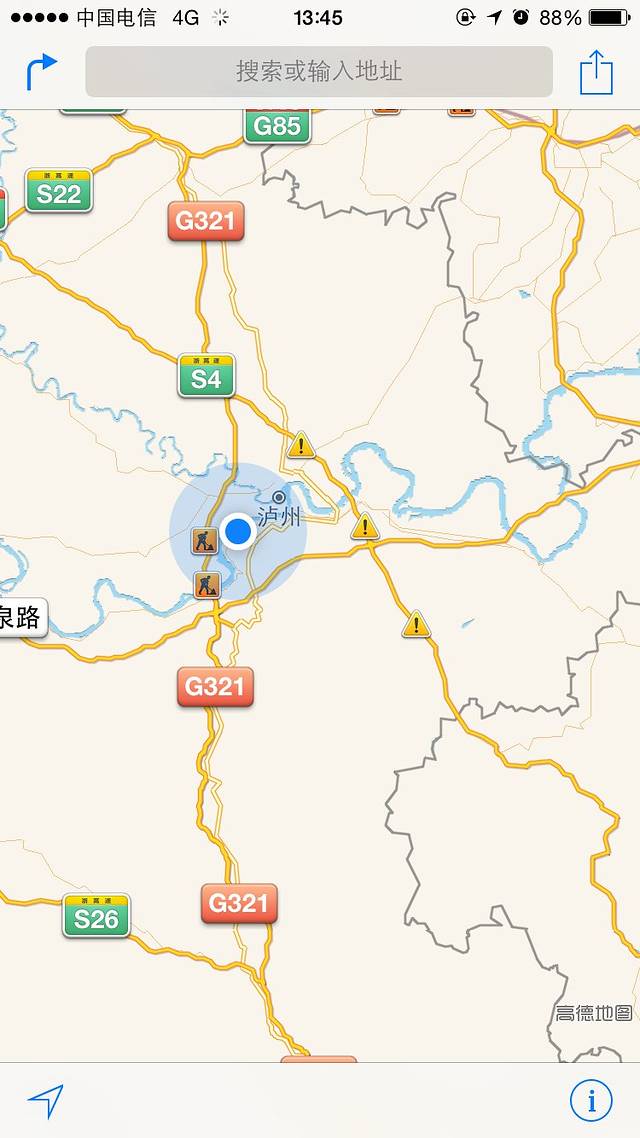Open the share button
640x1138 pixels.
596,72
